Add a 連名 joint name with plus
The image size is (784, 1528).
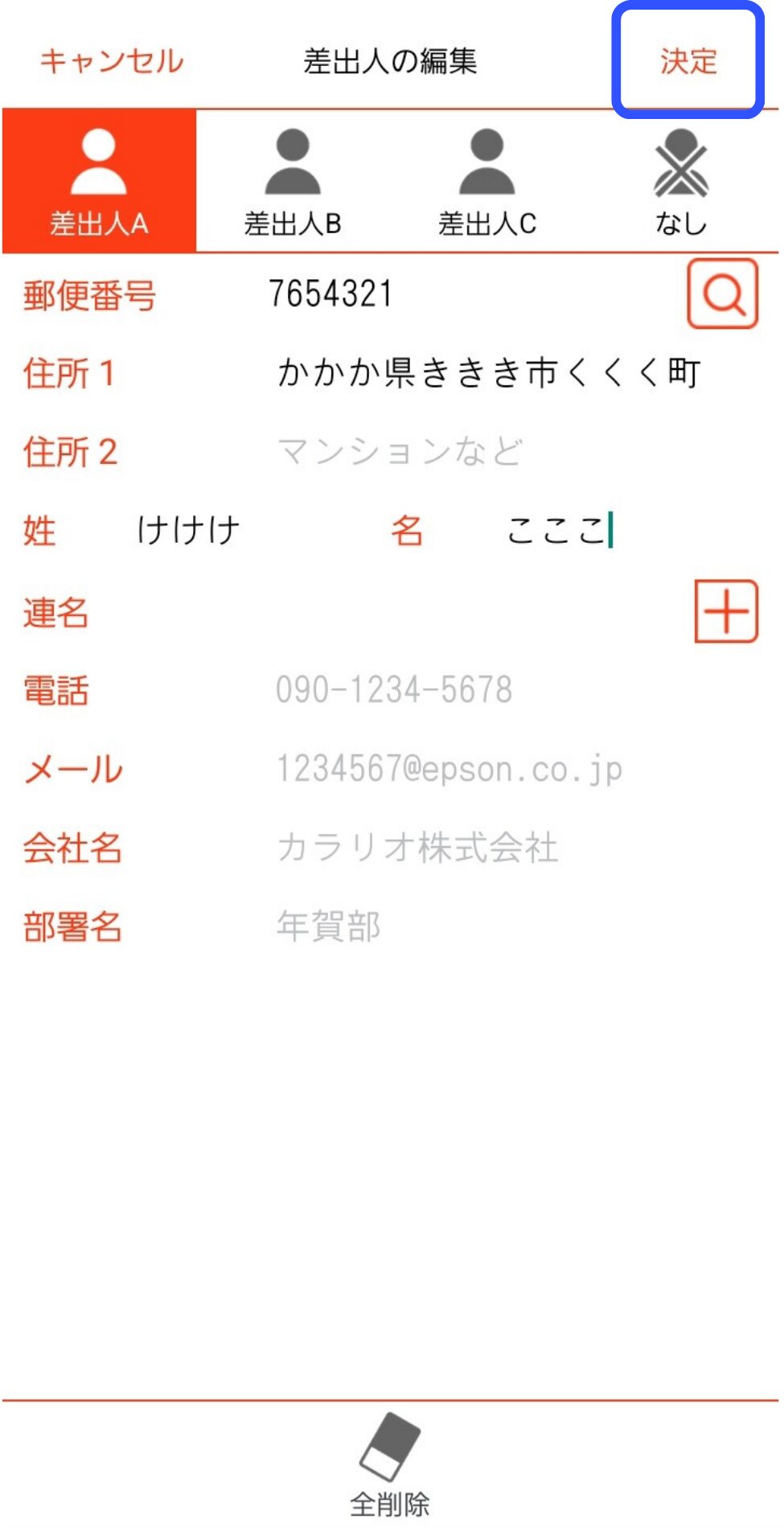pyautogui.click(x=725, y=611)
